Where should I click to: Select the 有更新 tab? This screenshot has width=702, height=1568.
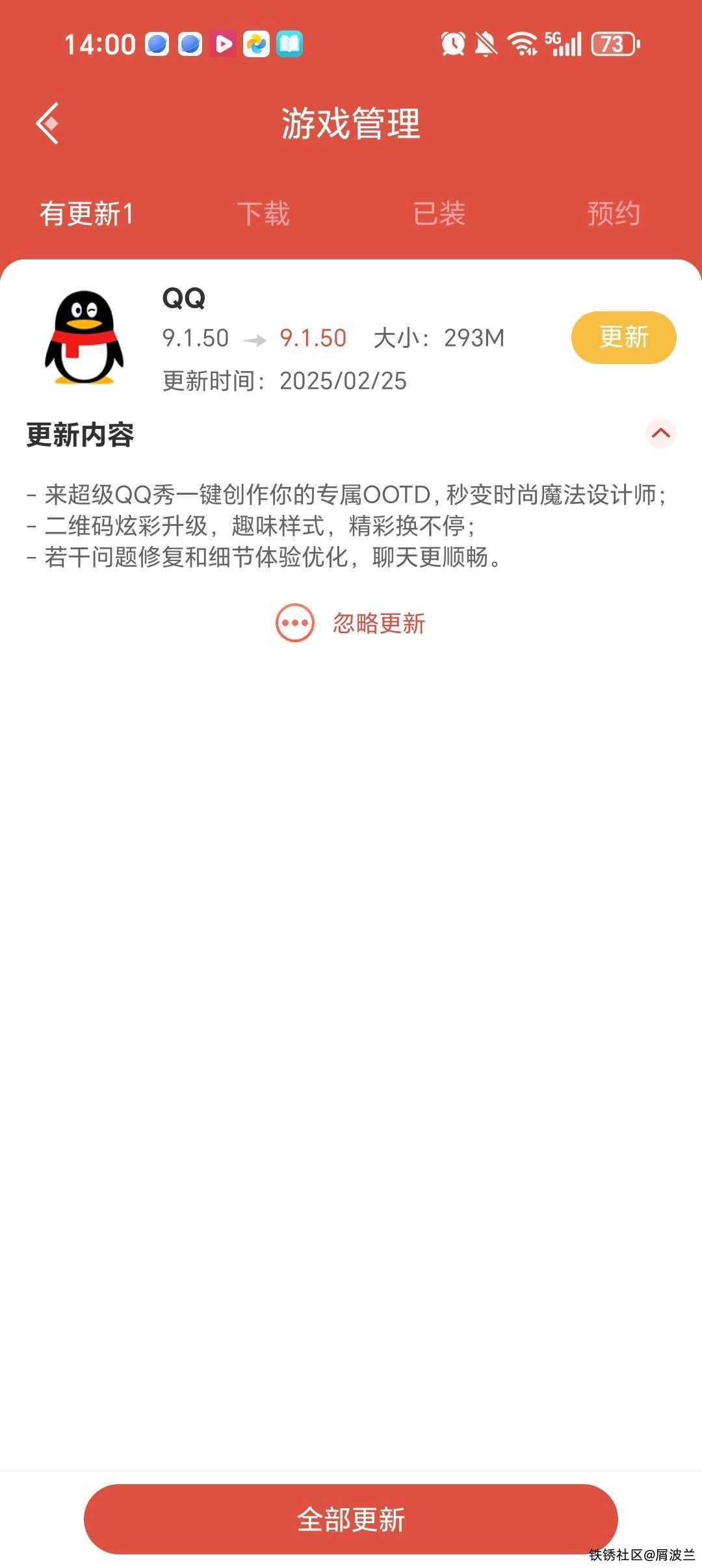(86, 214)
